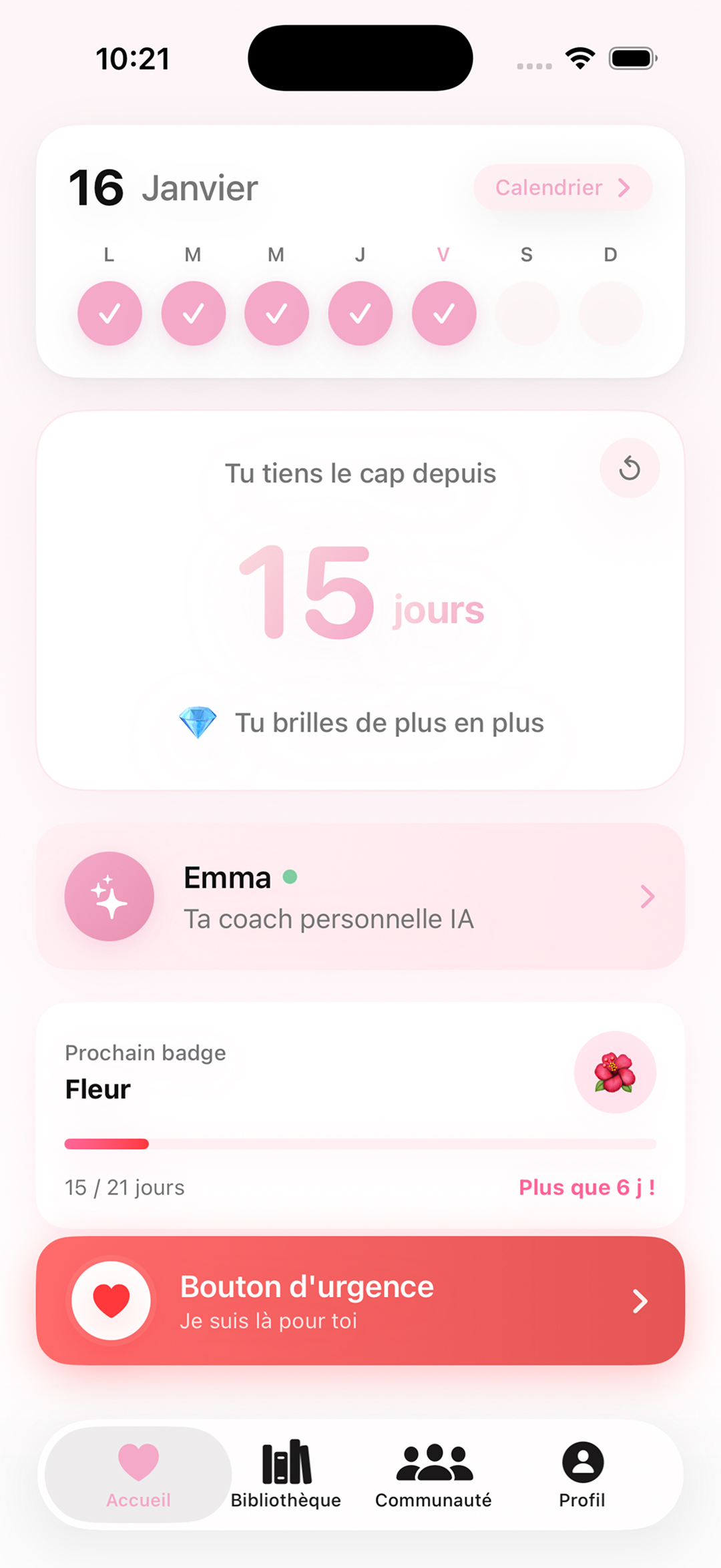Mark Saturday as completed
The image size is (721, 1568).
(x=527, y=313)
